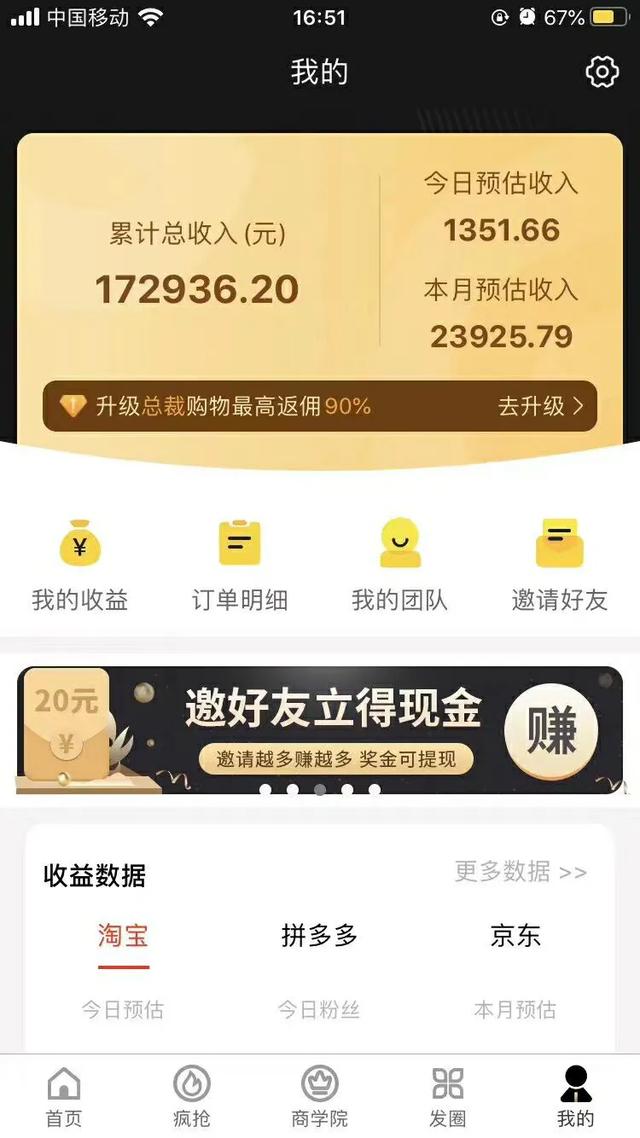
Task: Open the 疯抢 tab
Action: point(192,1096)
